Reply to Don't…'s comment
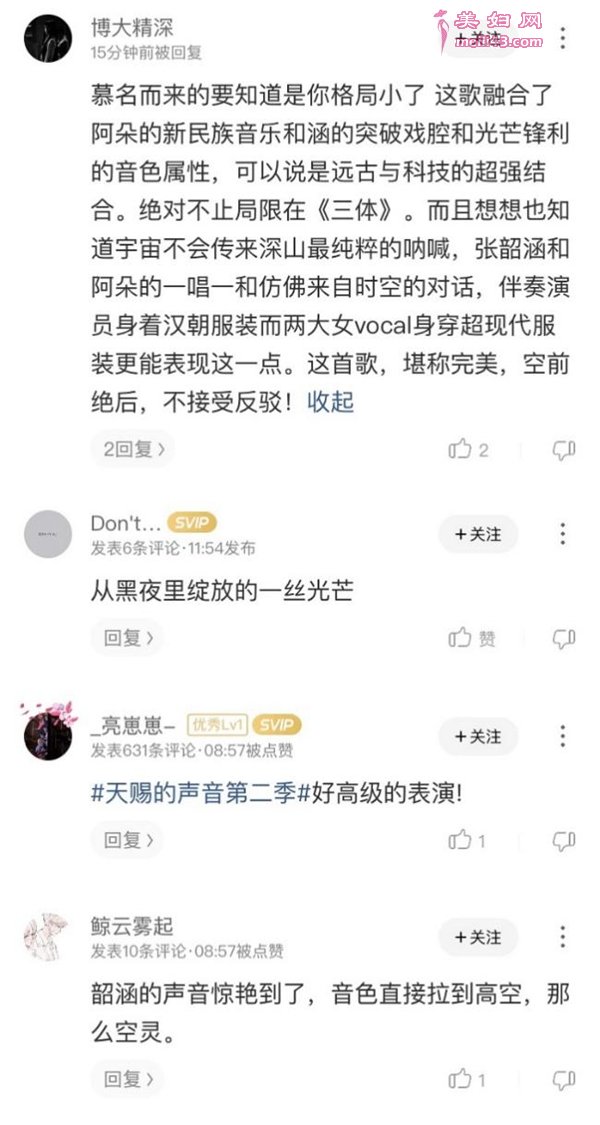The image size is (600, 1125). [x=127, y=637]
